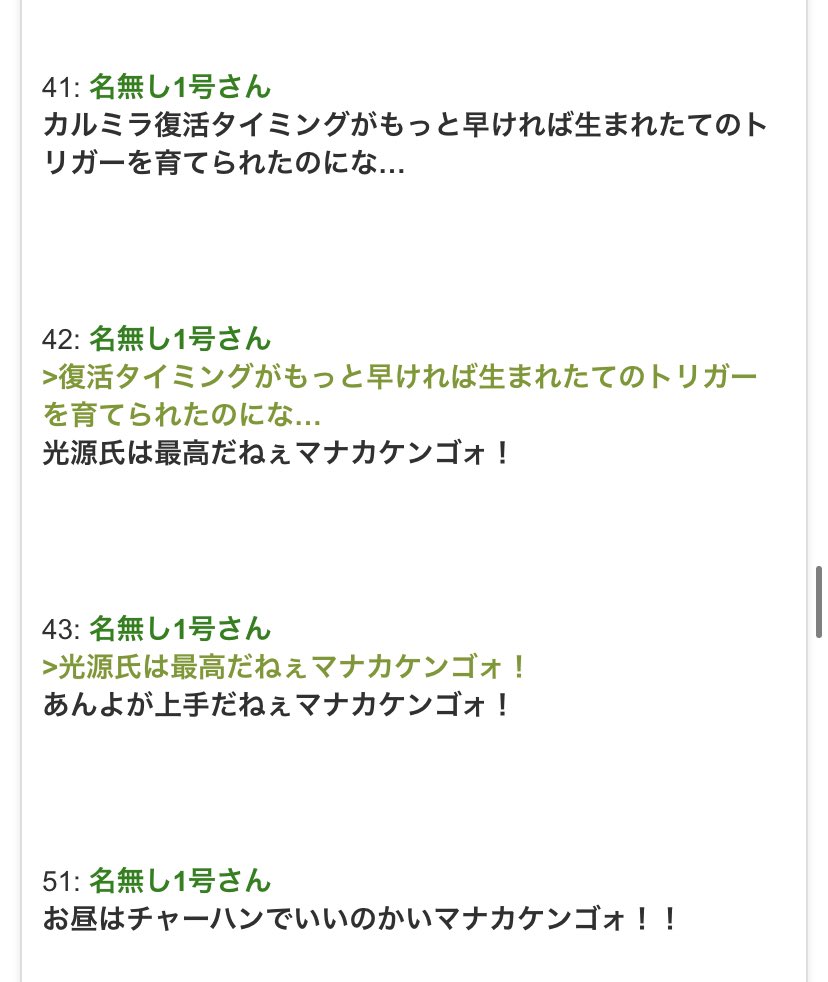The height and width of the screenshot is (982, 828).
Task: Tap the page scrollbar handle
Action: [x=819, y=601]
